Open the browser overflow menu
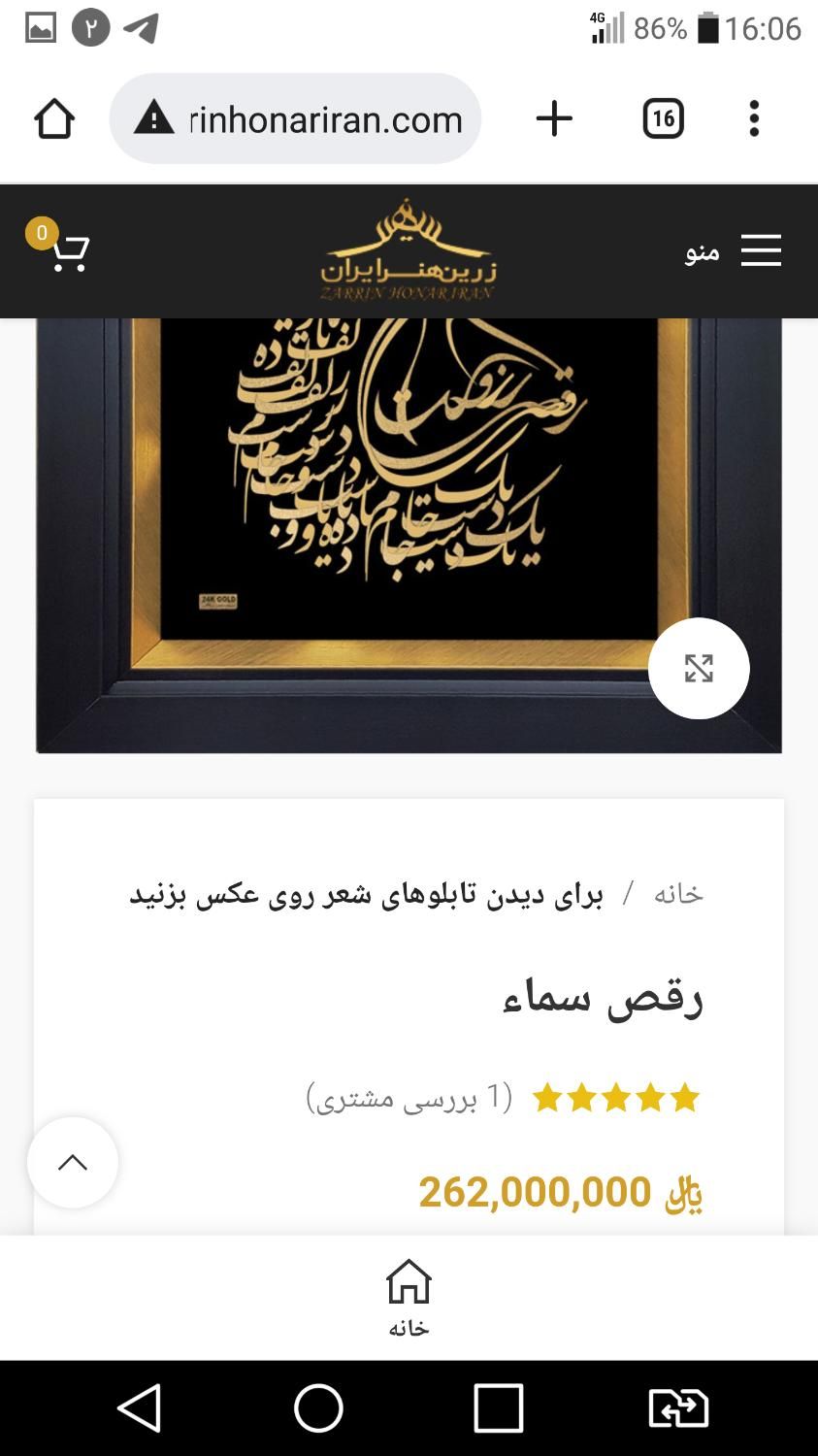Viewport: 818px width, 1456px height. pos(754,119)
